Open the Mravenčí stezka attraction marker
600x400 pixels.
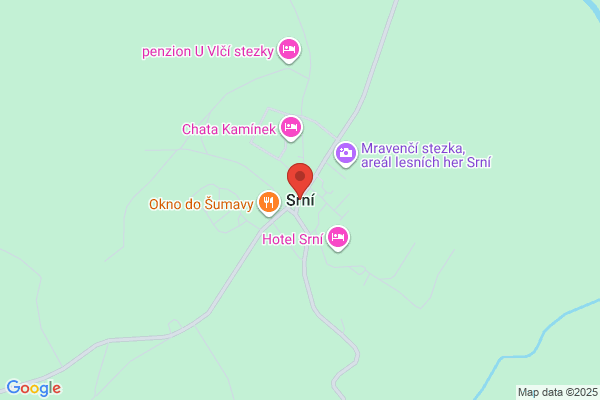(346, 154)
